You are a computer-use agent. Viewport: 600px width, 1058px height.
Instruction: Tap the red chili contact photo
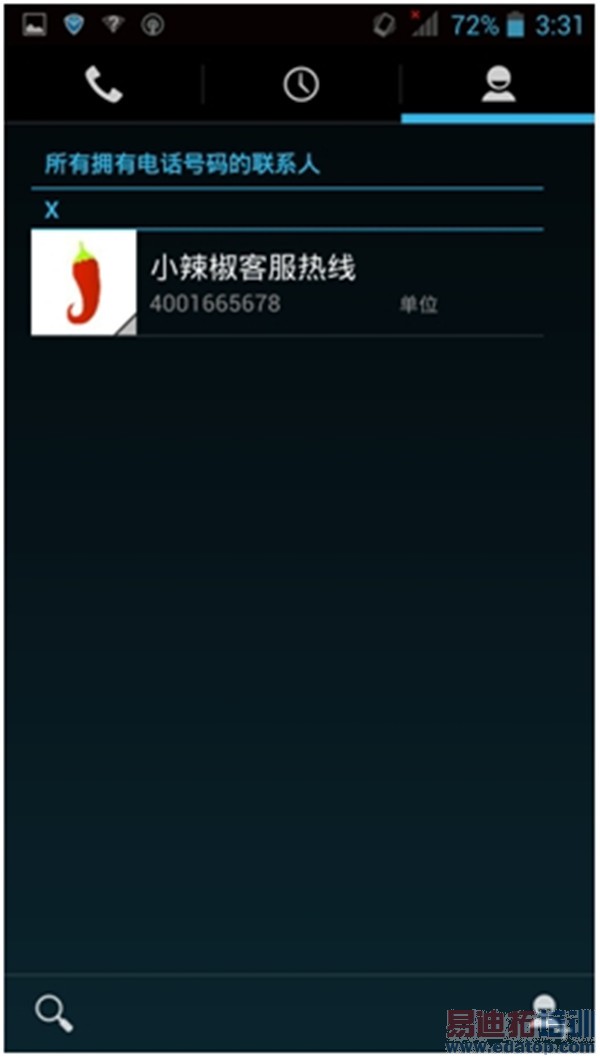(x=84, y=283)
